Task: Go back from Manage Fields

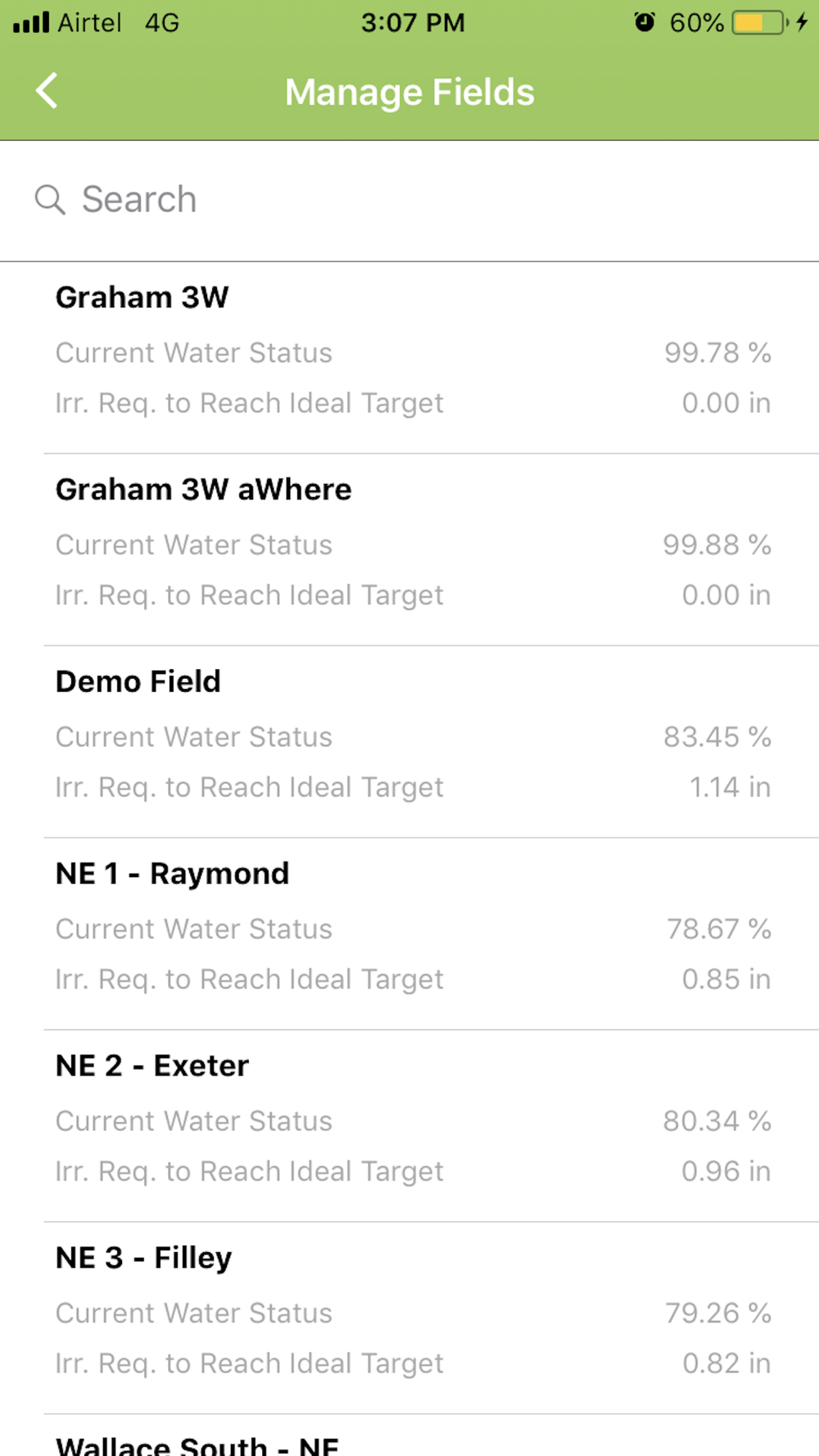Action: [48, 91]
